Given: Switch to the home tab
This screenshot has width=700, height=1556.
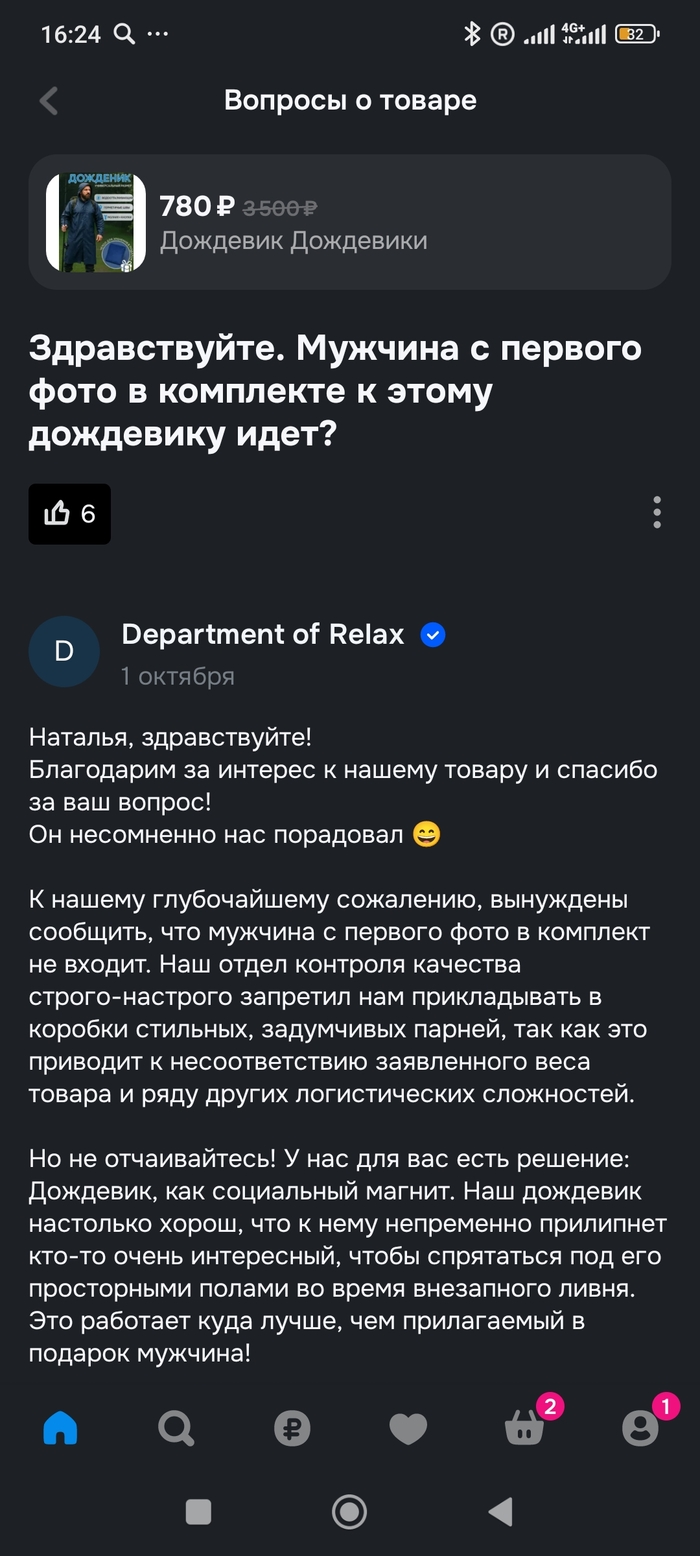Looking at the screenshot, I should 60,1429.
